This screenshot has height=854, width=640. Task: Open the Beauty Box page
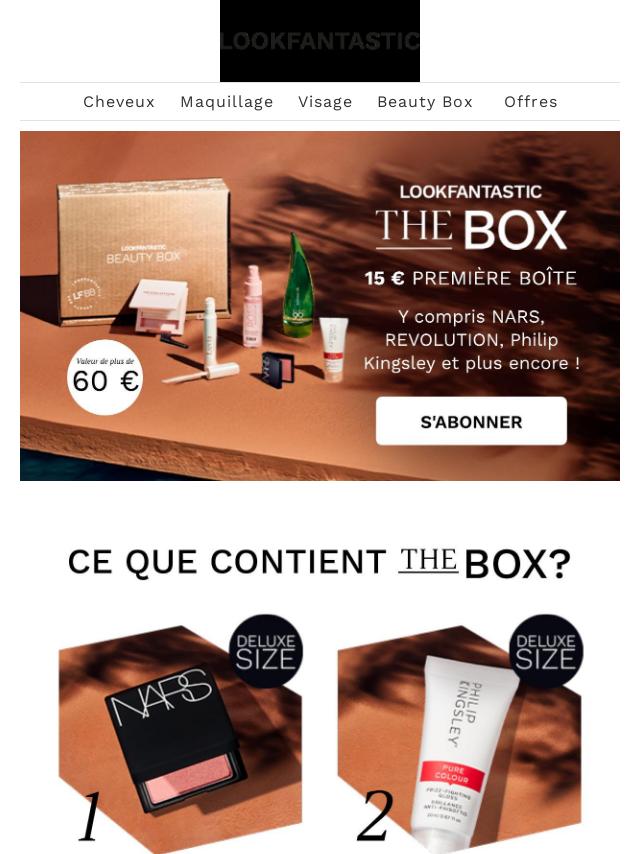[425, 102]
